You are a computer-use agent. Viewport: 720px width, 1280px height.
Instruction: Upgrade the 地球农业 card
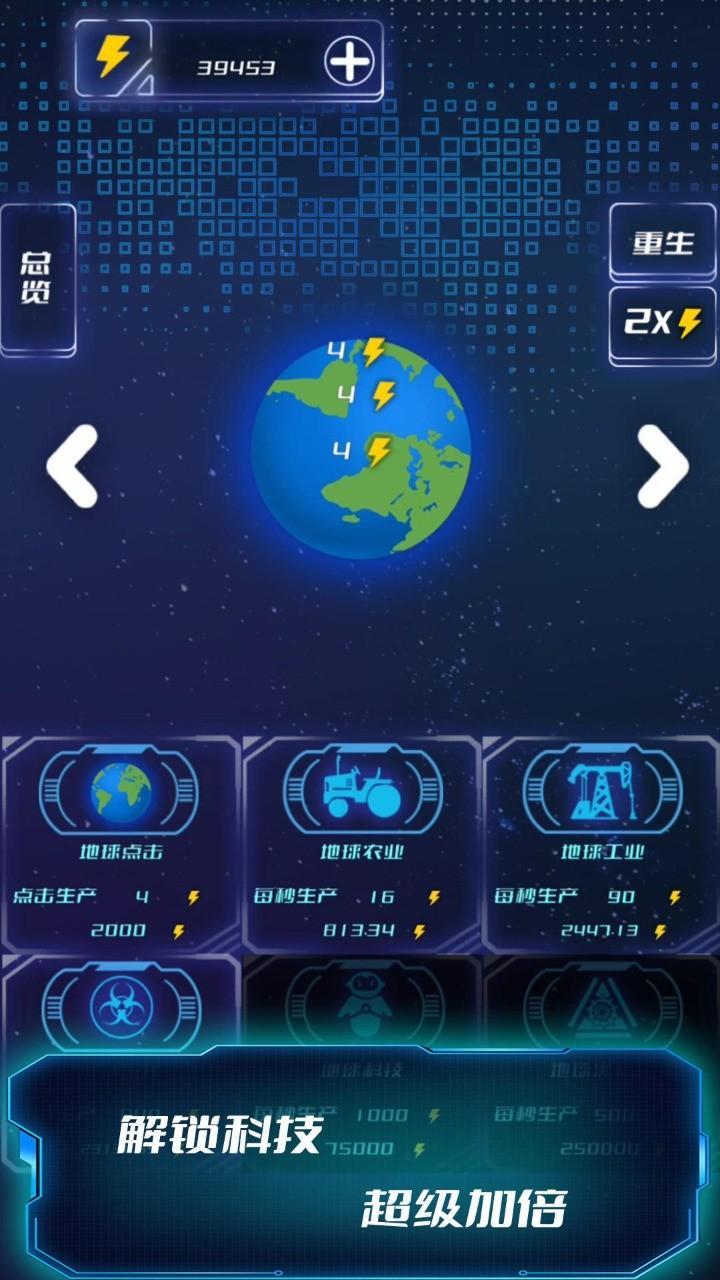[361, 845]
